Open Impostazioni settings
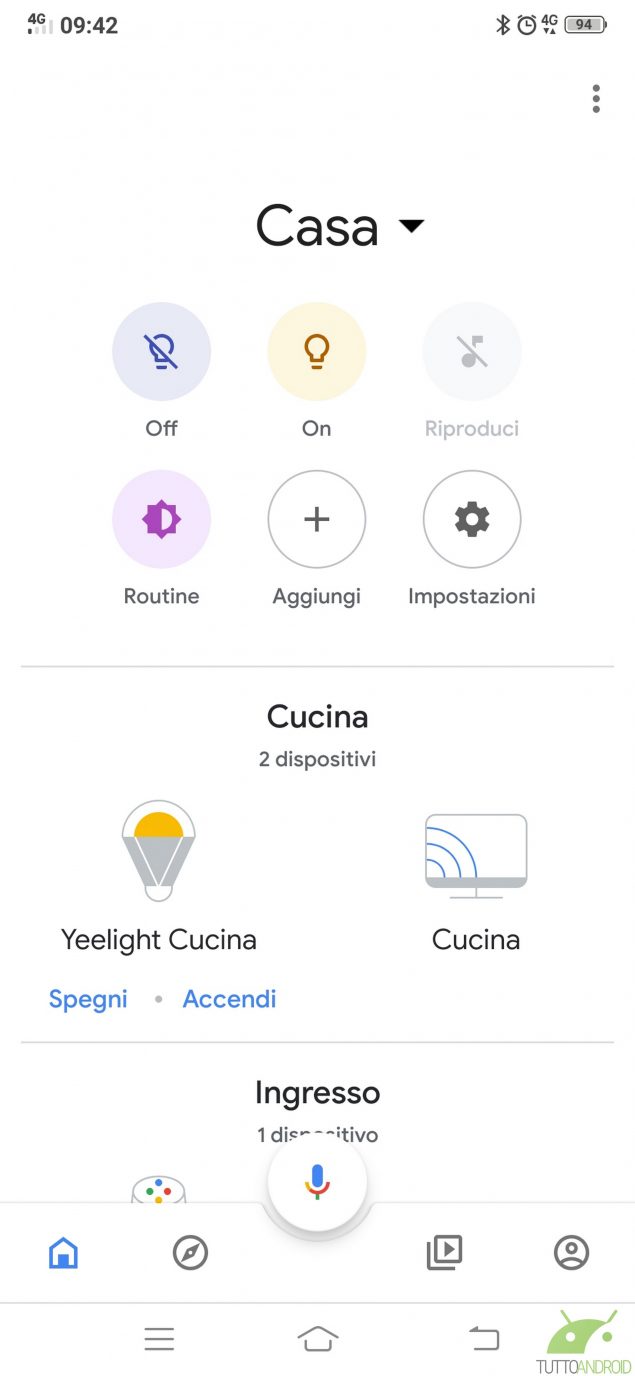This screenshot has height=1376, width=635. tap(472, 519)
